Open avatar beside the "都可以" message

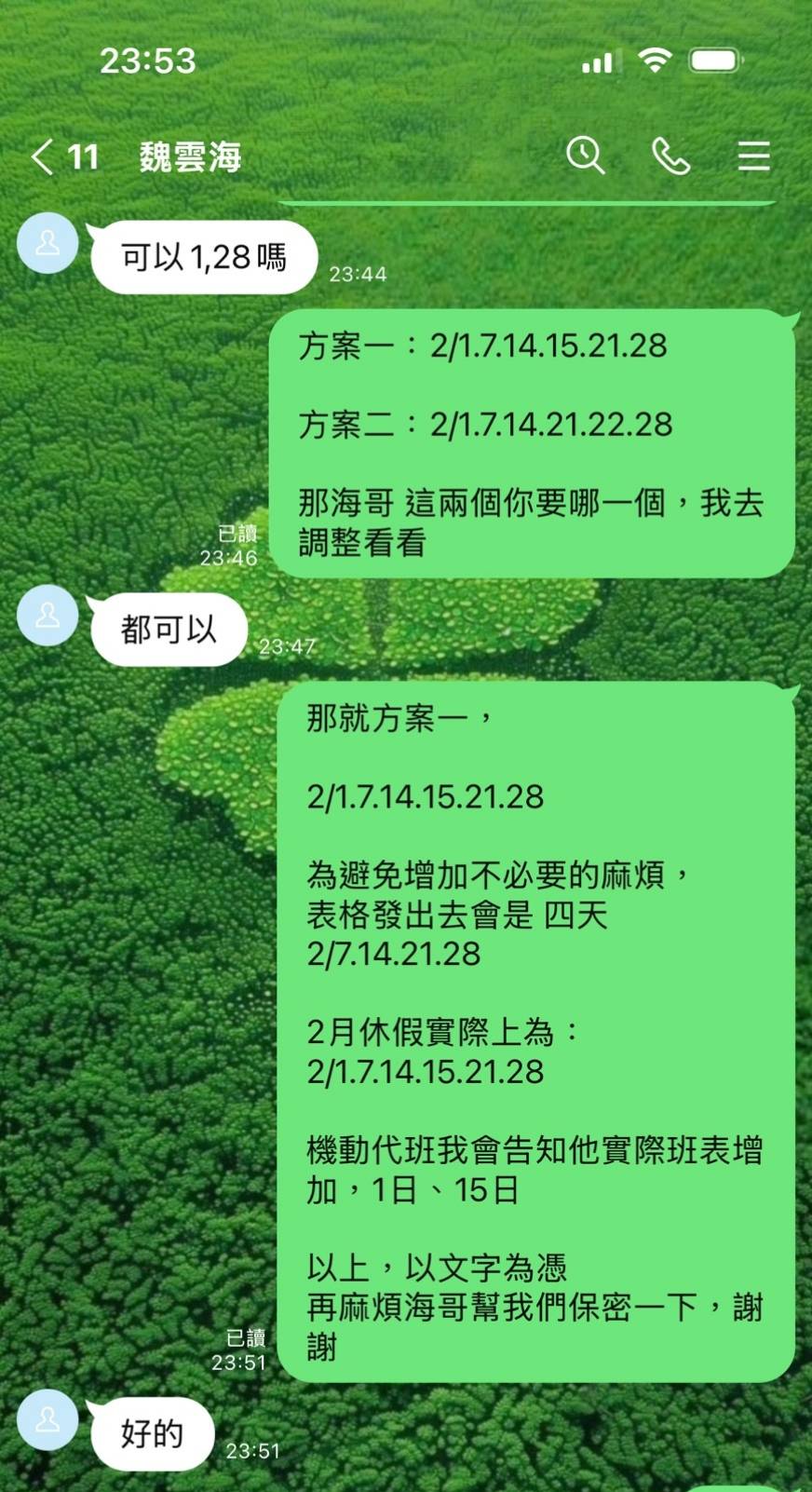point(47,616)
